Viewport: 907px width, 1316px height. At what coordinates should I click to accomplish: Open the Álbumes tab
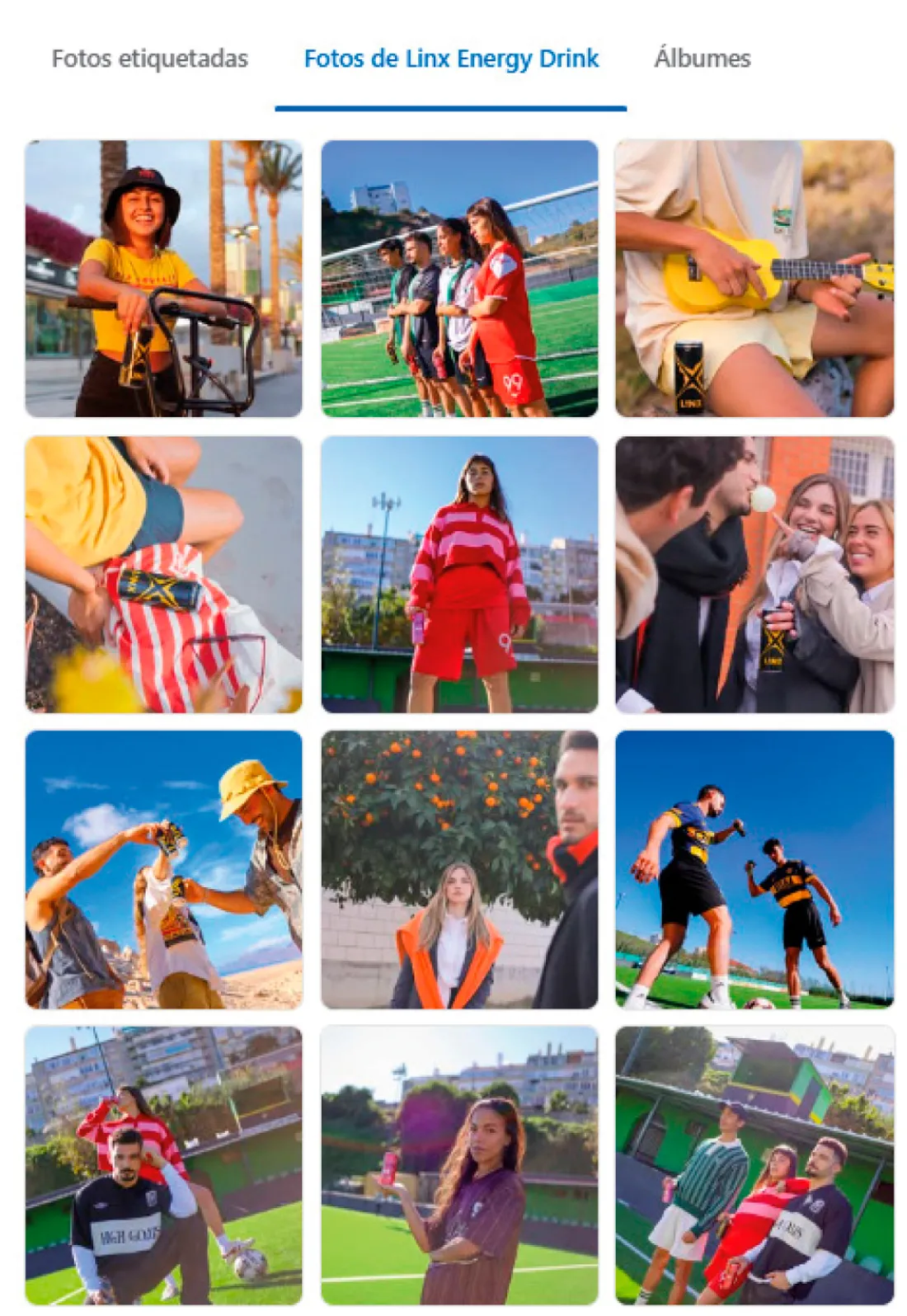click(702, 59)
